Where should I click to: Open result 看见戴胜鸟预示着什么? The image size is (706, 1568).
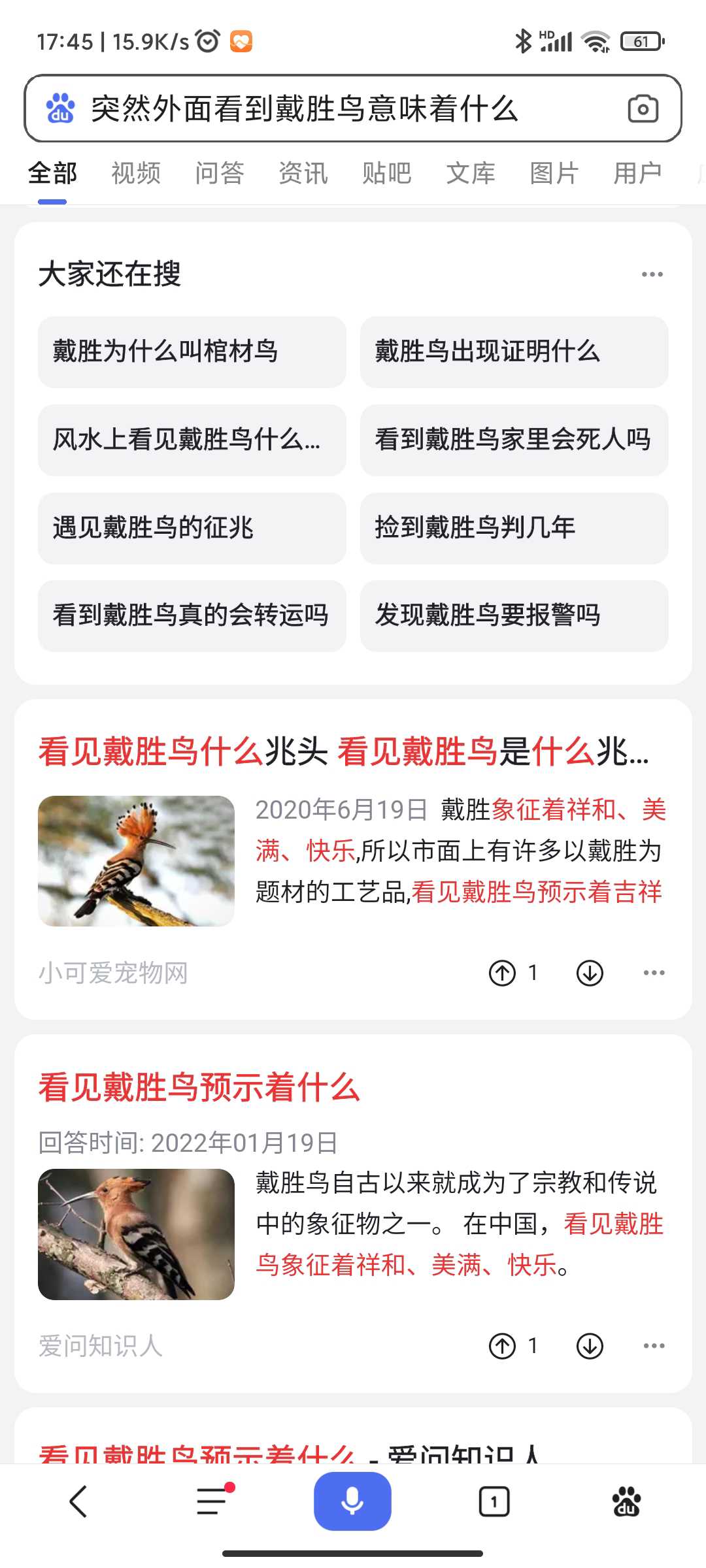(199, 1087)
